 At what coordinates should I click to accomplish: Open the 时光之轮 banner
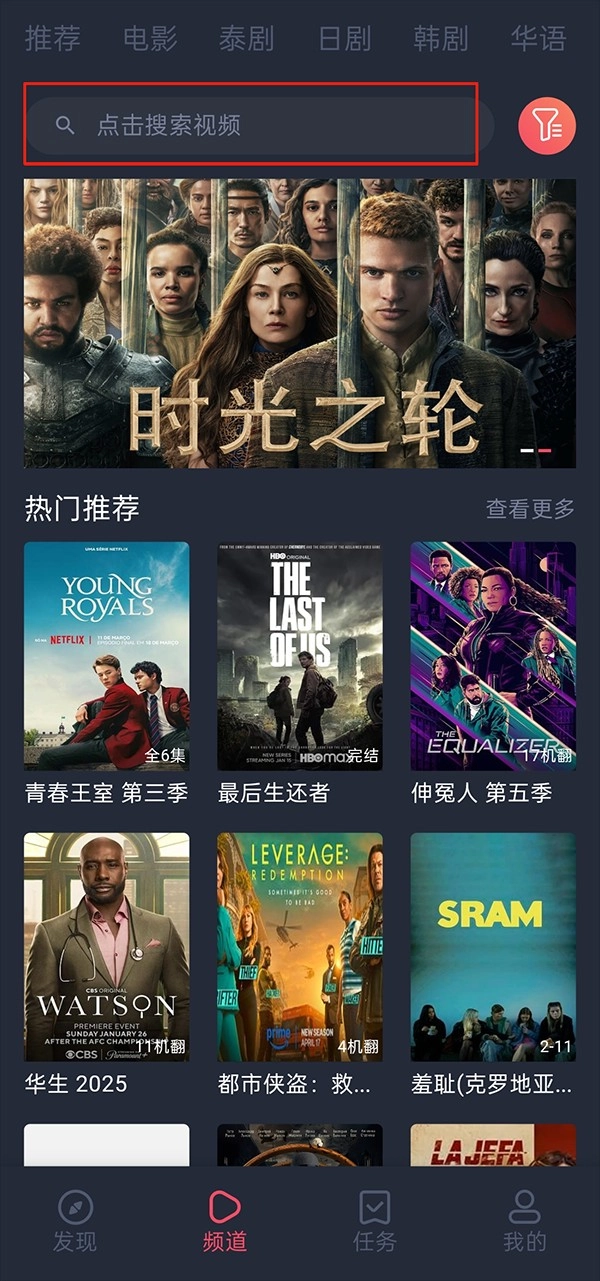click(x=300, y=323)
